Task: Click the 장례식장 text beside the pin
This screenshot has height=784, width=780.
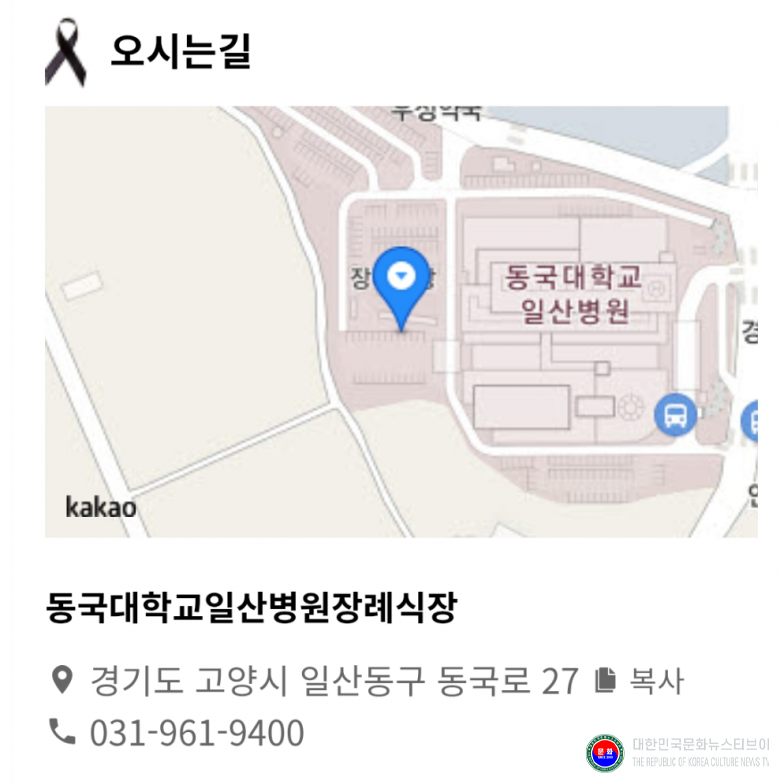Action: point(359,273)
